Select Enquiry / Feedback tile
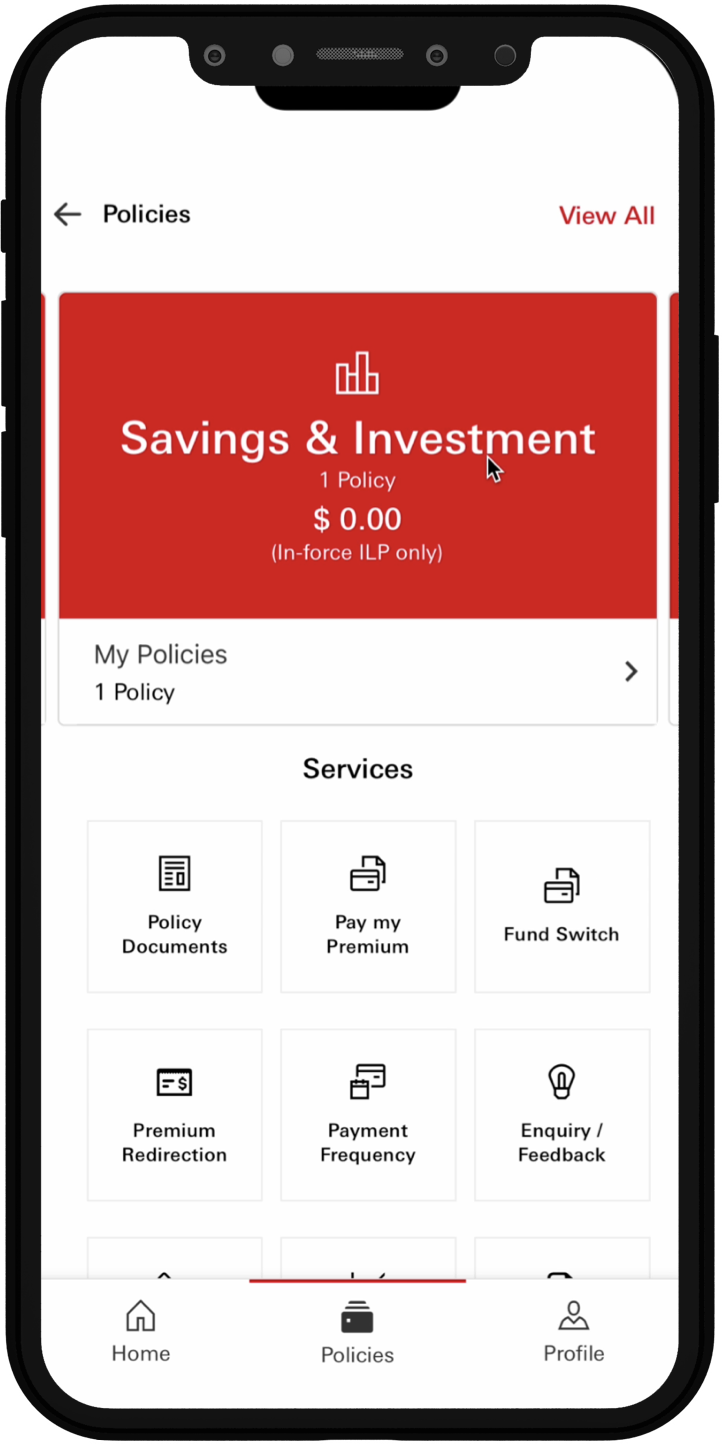The height and width of the screenshot is (1444, 722). (562, 1115)
